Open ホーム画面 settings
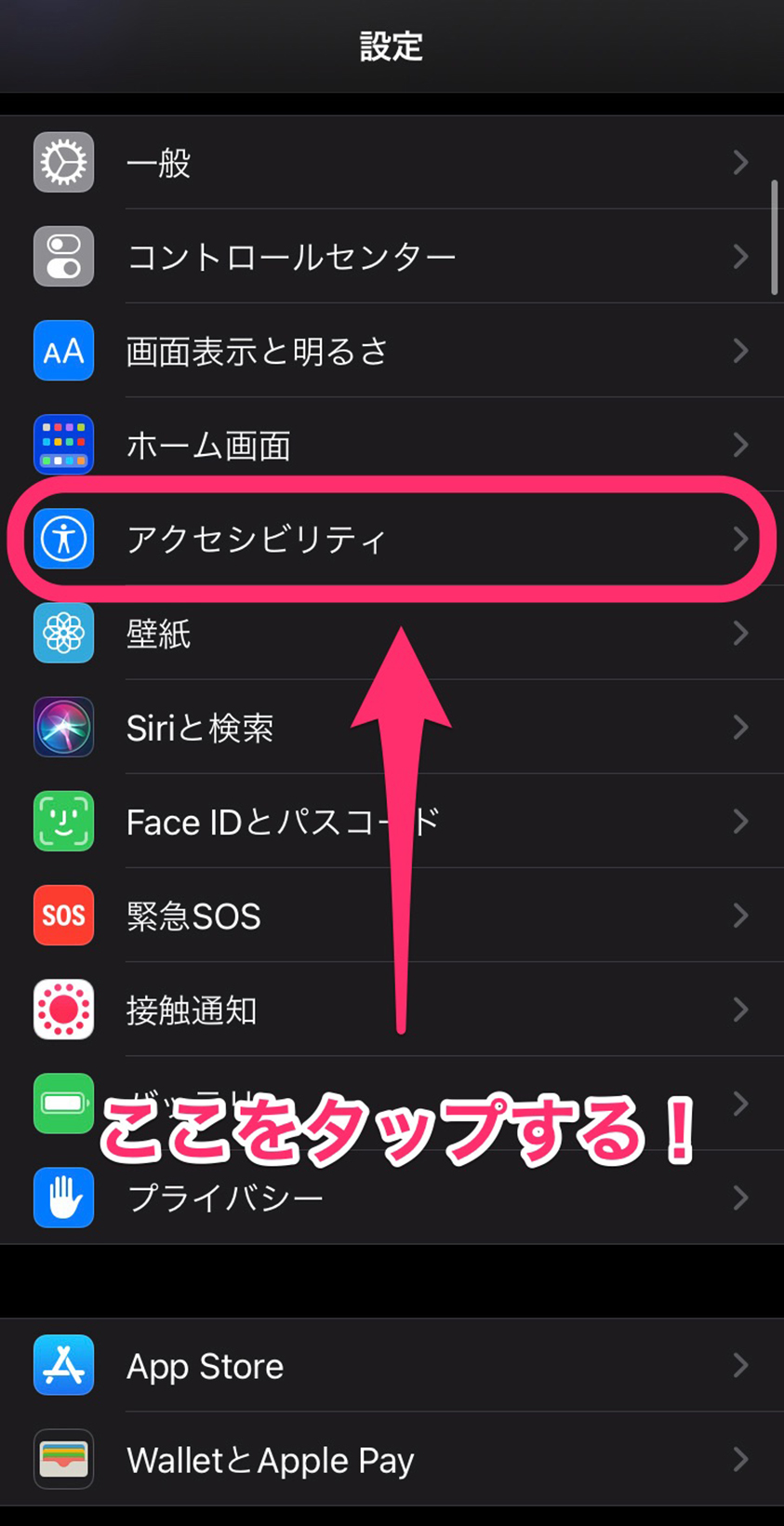 392,445
